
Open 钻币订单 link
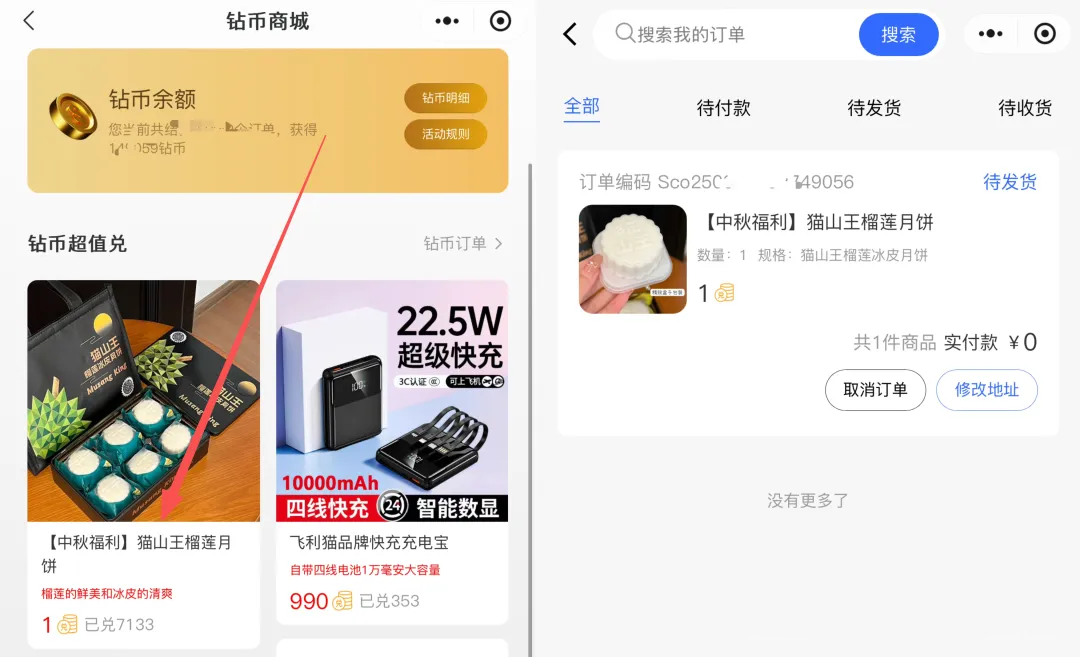[463, 243]
